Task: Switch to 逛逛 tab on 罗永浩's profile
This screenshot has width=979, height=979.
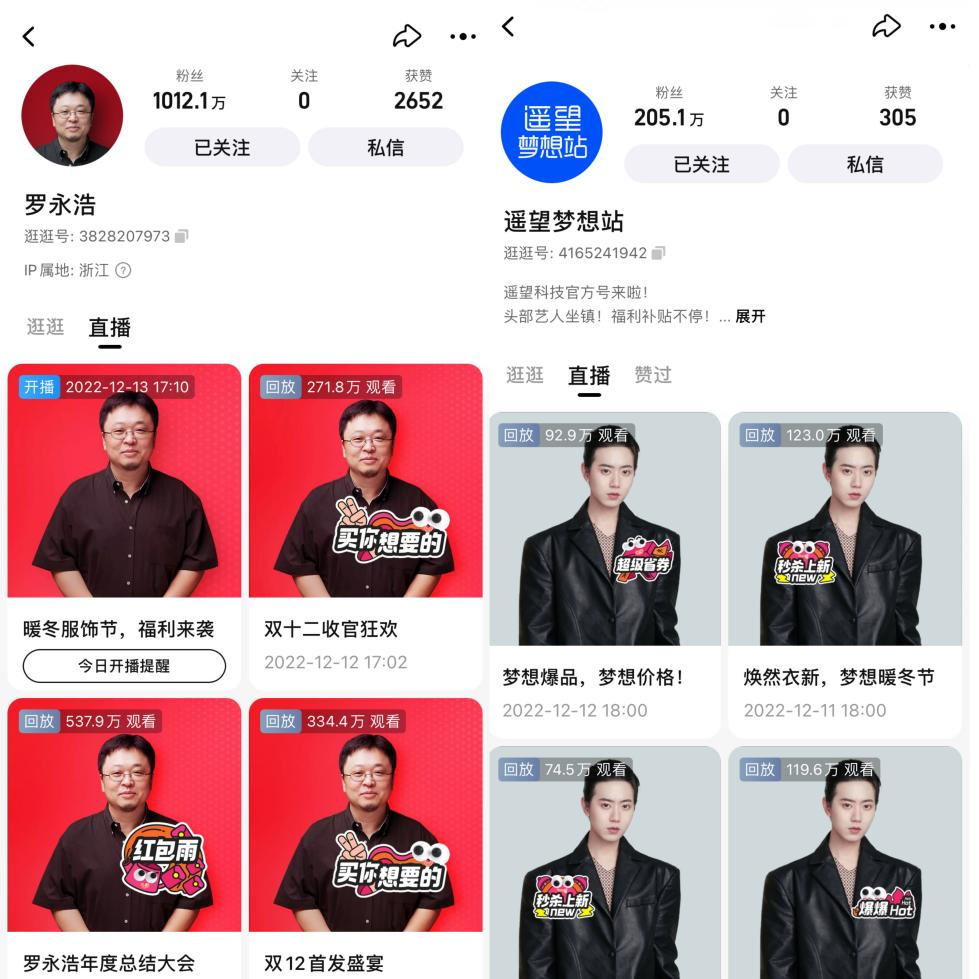Action: [x=45, y=327]
